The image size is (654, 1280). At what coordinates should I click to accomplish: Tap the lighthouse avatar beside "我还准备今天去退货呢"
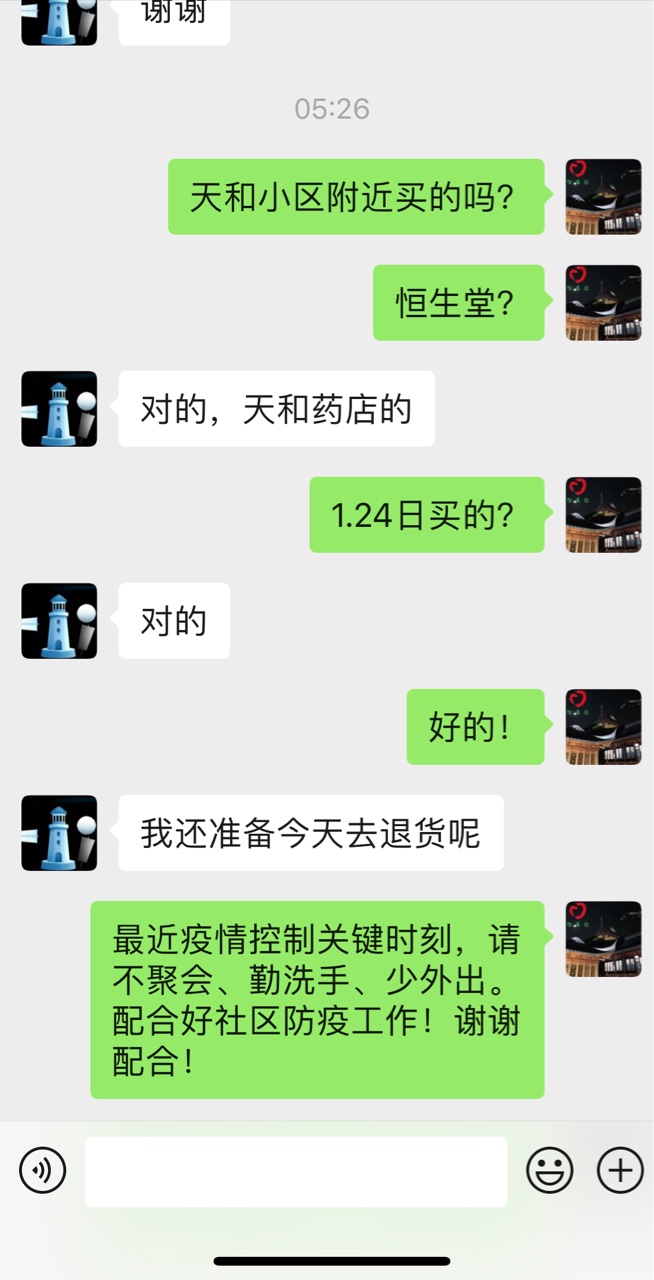pyautogui.click(x=59, y=832)
